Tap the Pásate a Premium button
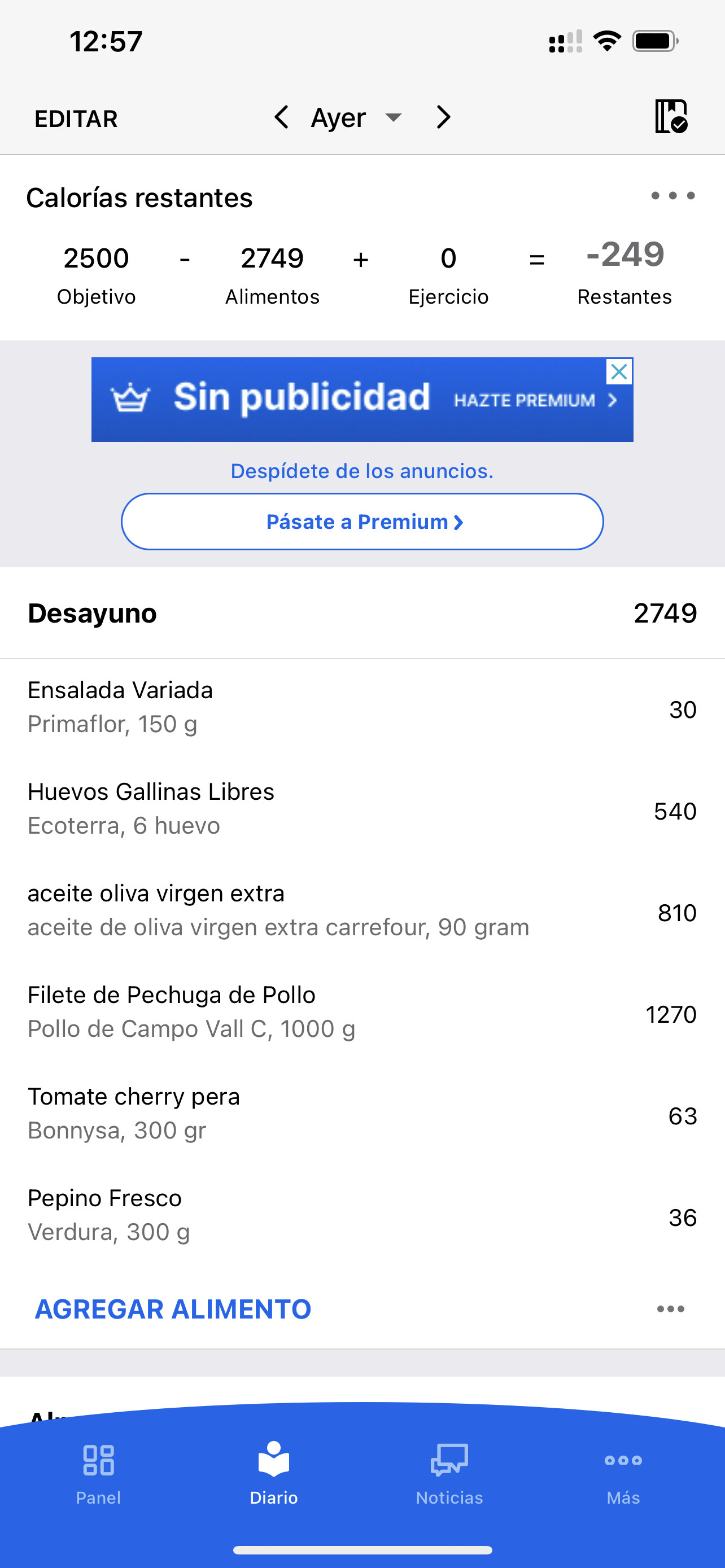Viewport: 725px width, 1568px height. point(362,522)
